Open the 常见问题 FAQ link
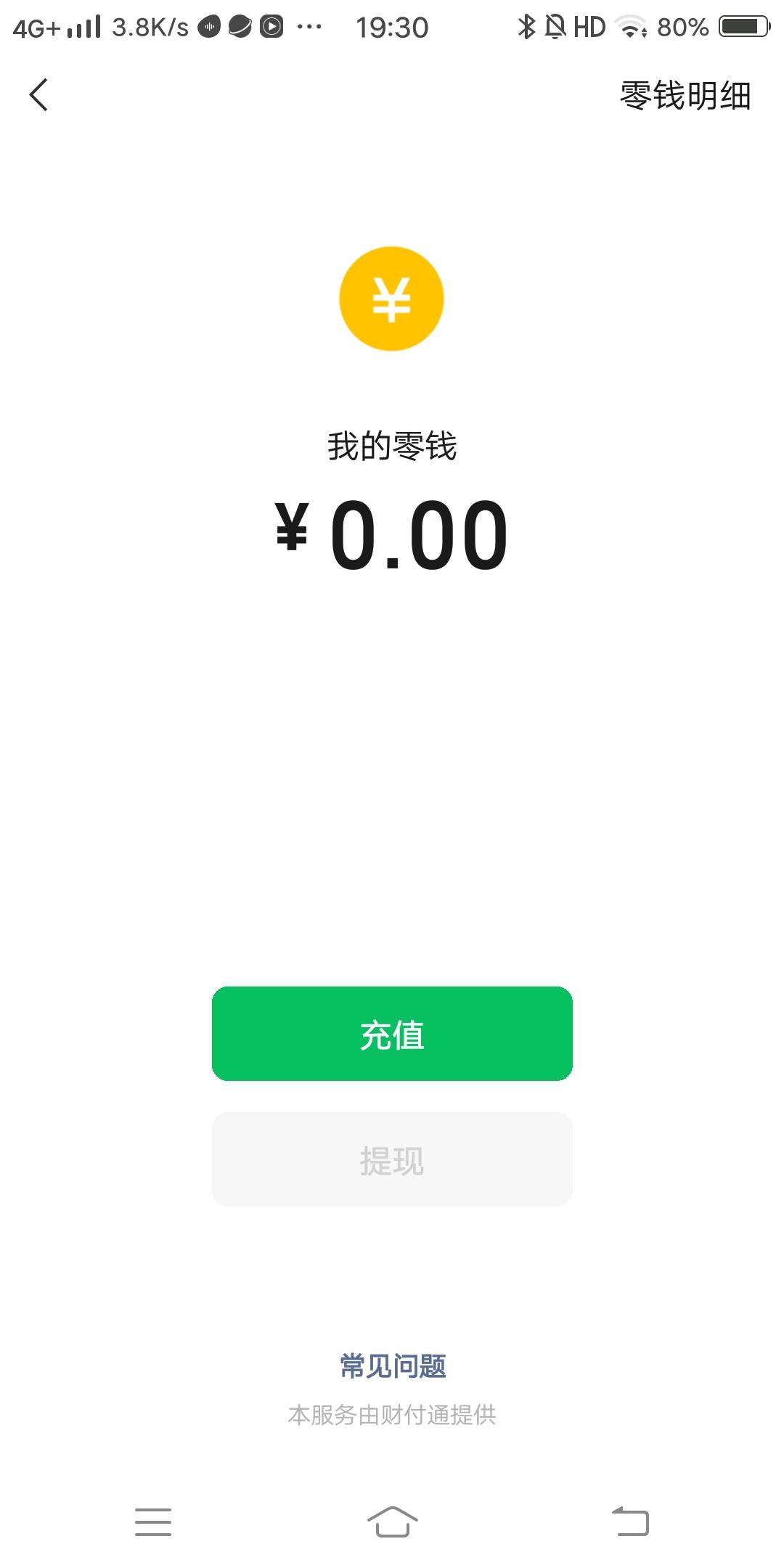Screen dimensions: 784x1568 tap(392, 1366)
